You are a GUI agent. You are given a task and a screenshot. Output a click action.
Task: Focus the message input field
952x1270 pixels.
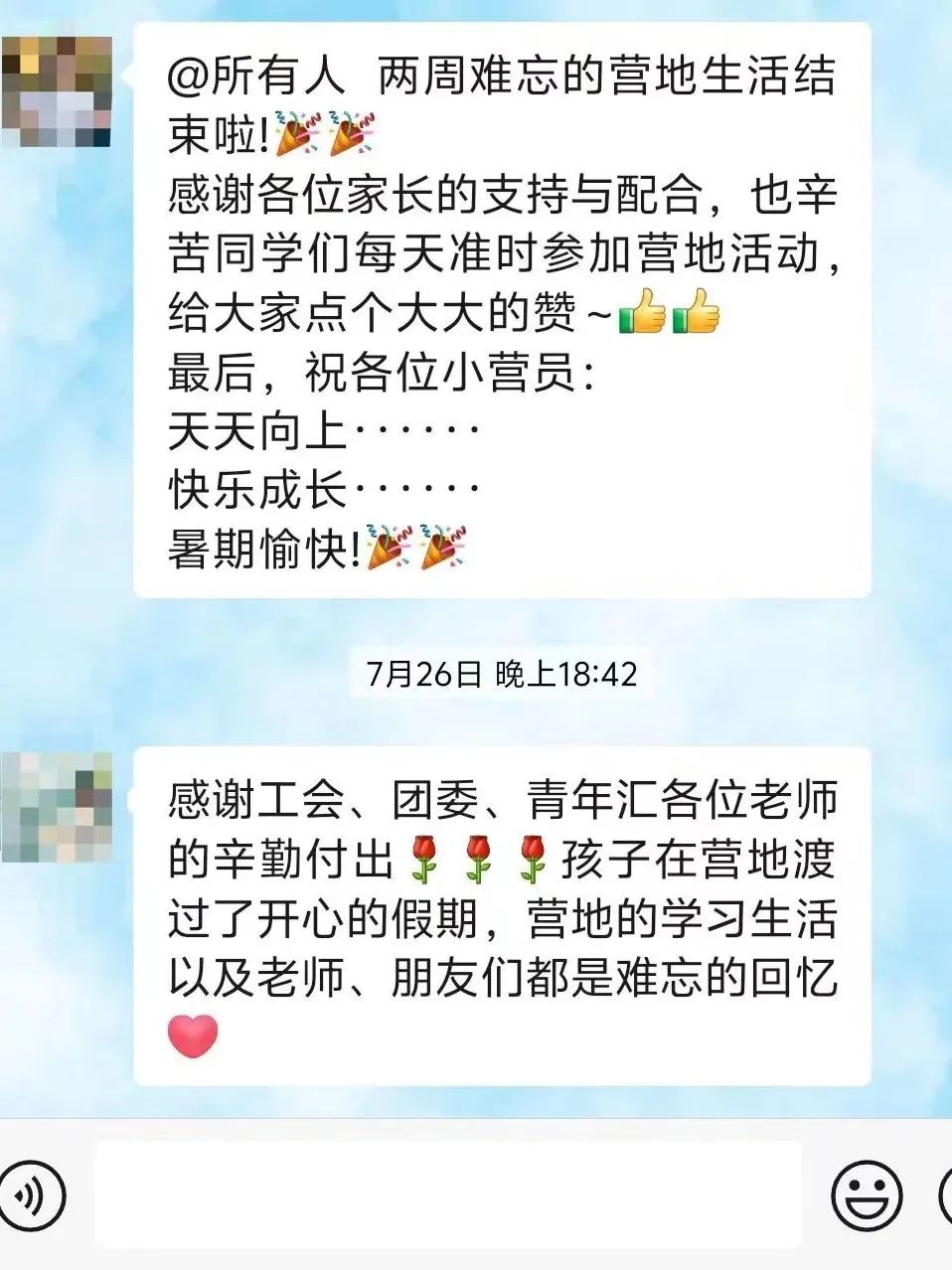coord(447,1194)
